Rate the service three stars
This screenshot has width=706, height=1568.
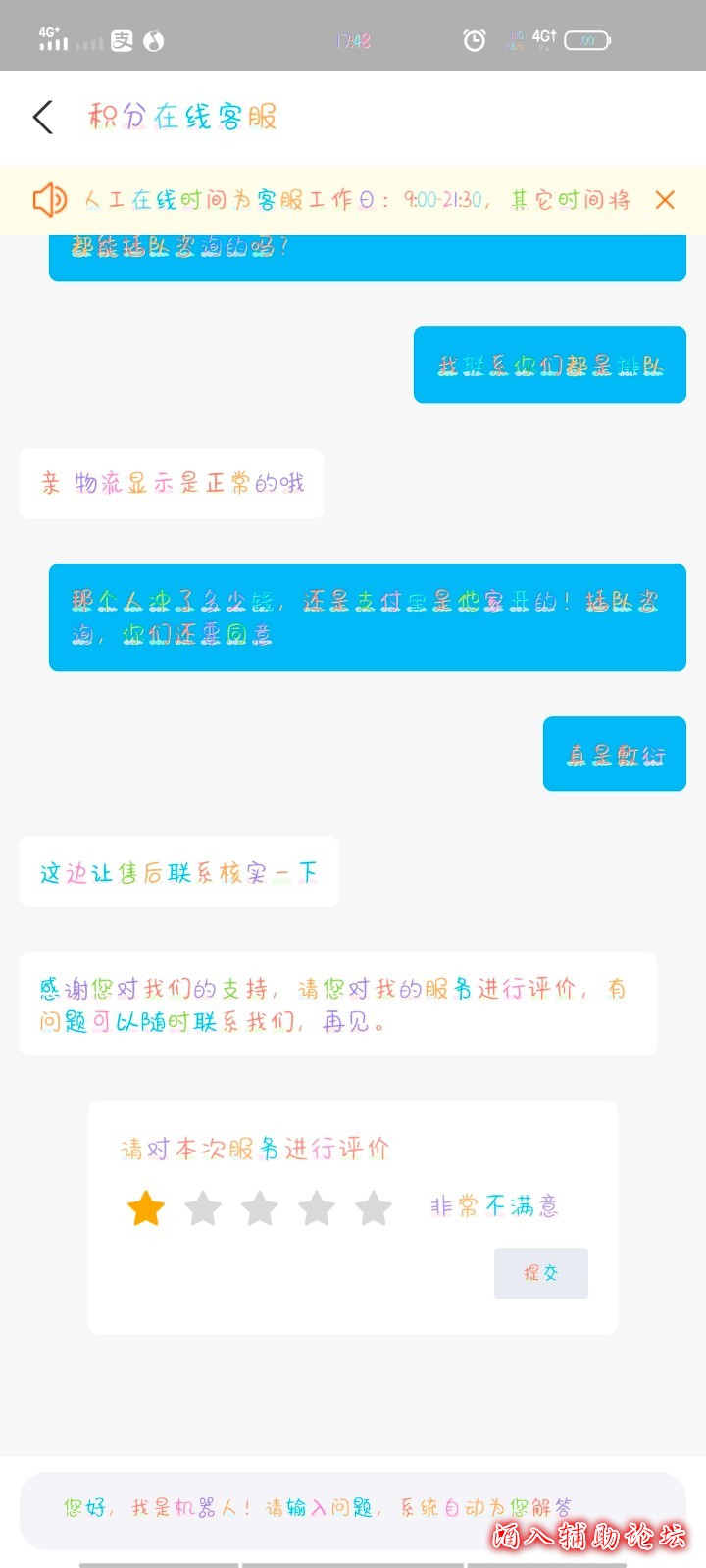pos(260,1208)
